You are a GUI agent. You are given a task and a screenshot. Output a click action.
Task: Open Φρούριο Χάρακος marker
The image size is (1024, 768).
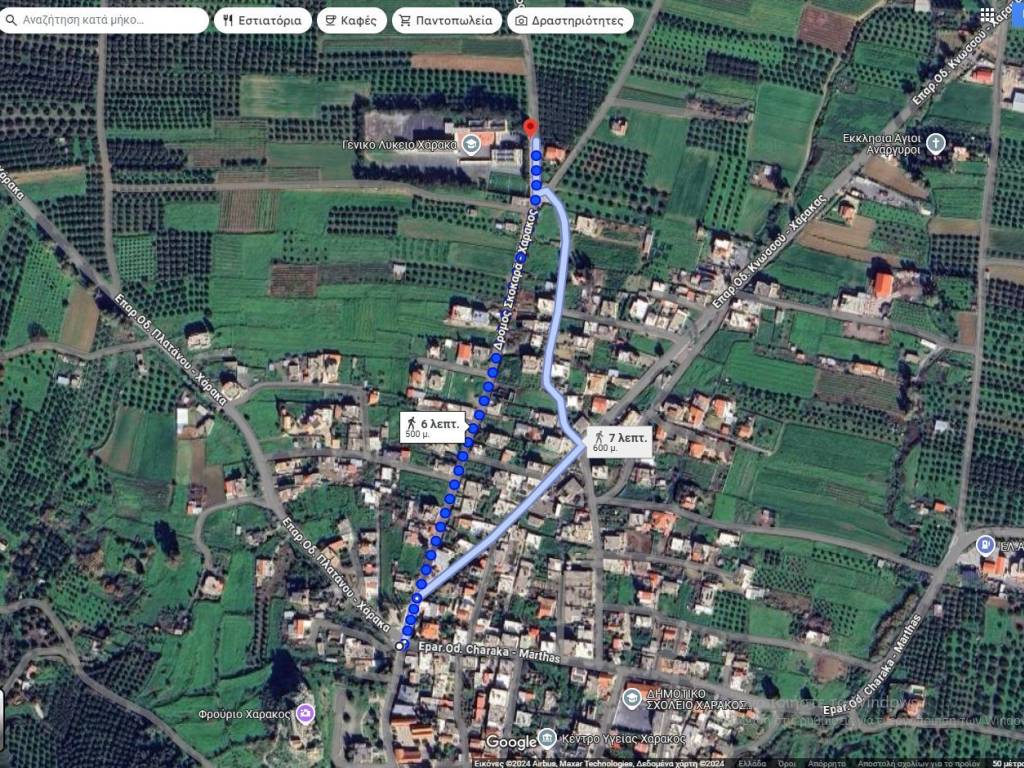click(x=305, y=714)
